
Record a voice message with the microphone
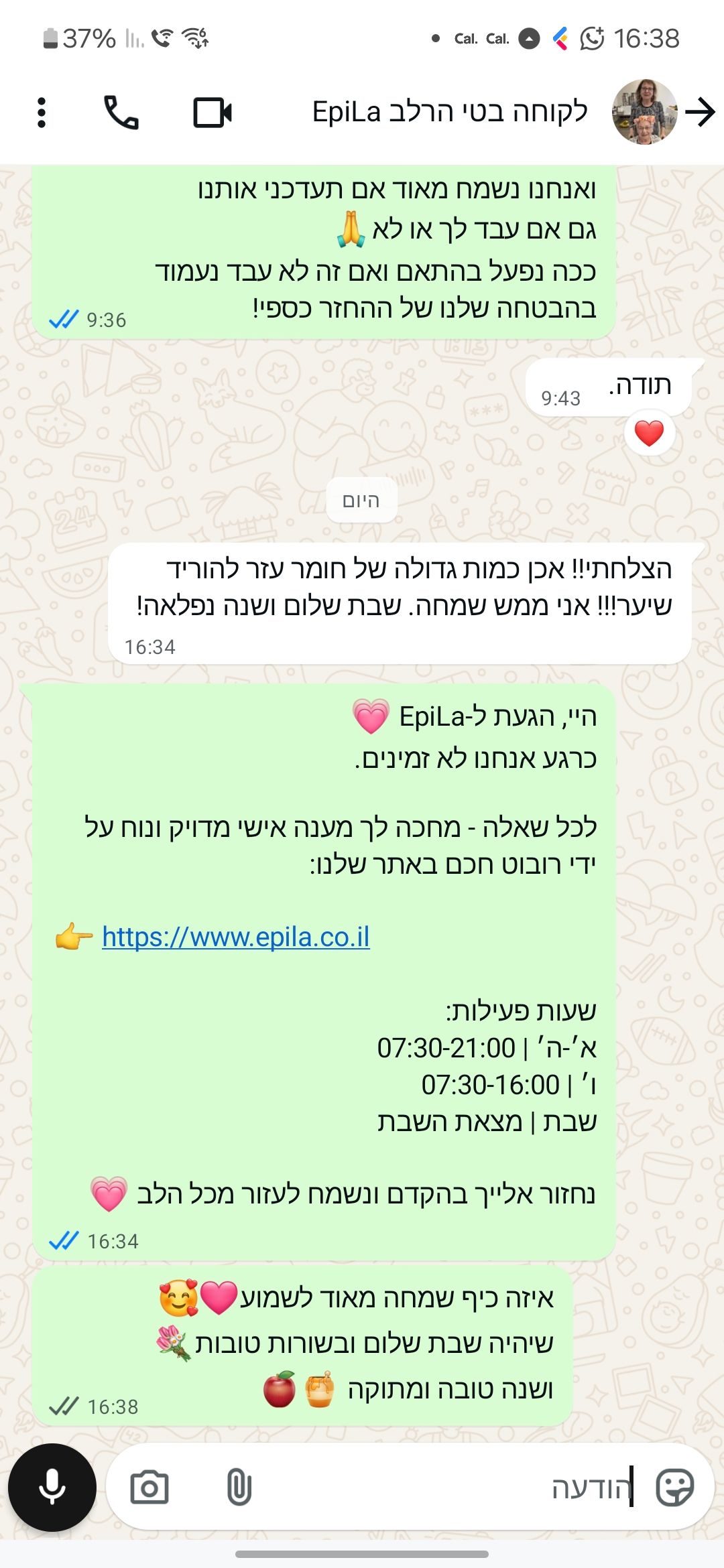pyautogui.click(x=52, y=1488)
